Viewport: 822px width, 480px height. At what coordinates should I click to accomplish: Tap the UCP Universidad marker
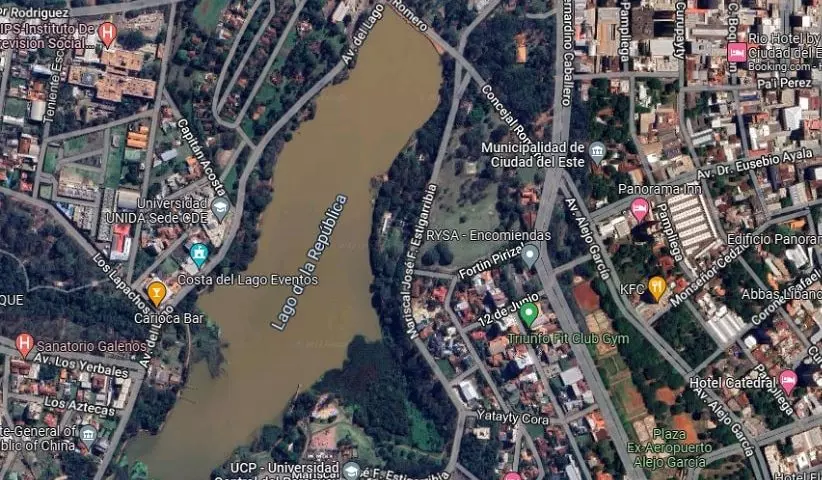pyautogui.click(x=350, y=469)
